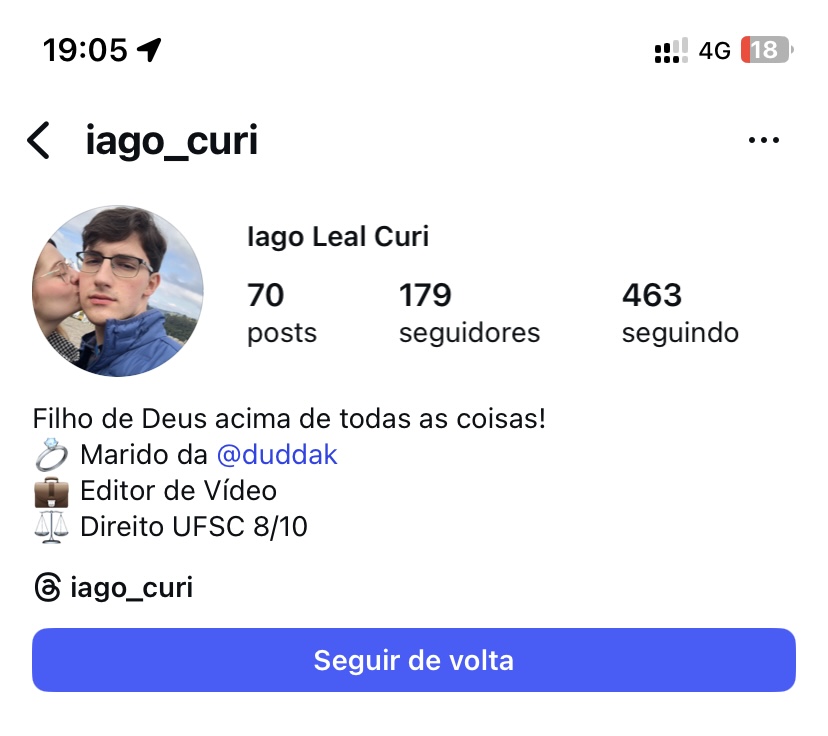Go back using the arrow icon

tap(38, 141)
